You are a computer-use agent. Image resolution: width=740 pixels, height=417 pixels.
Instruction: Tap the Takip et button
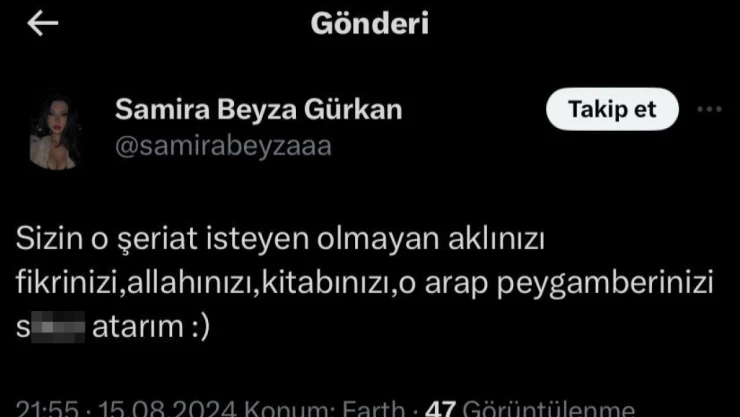click(x=612, y=110)
